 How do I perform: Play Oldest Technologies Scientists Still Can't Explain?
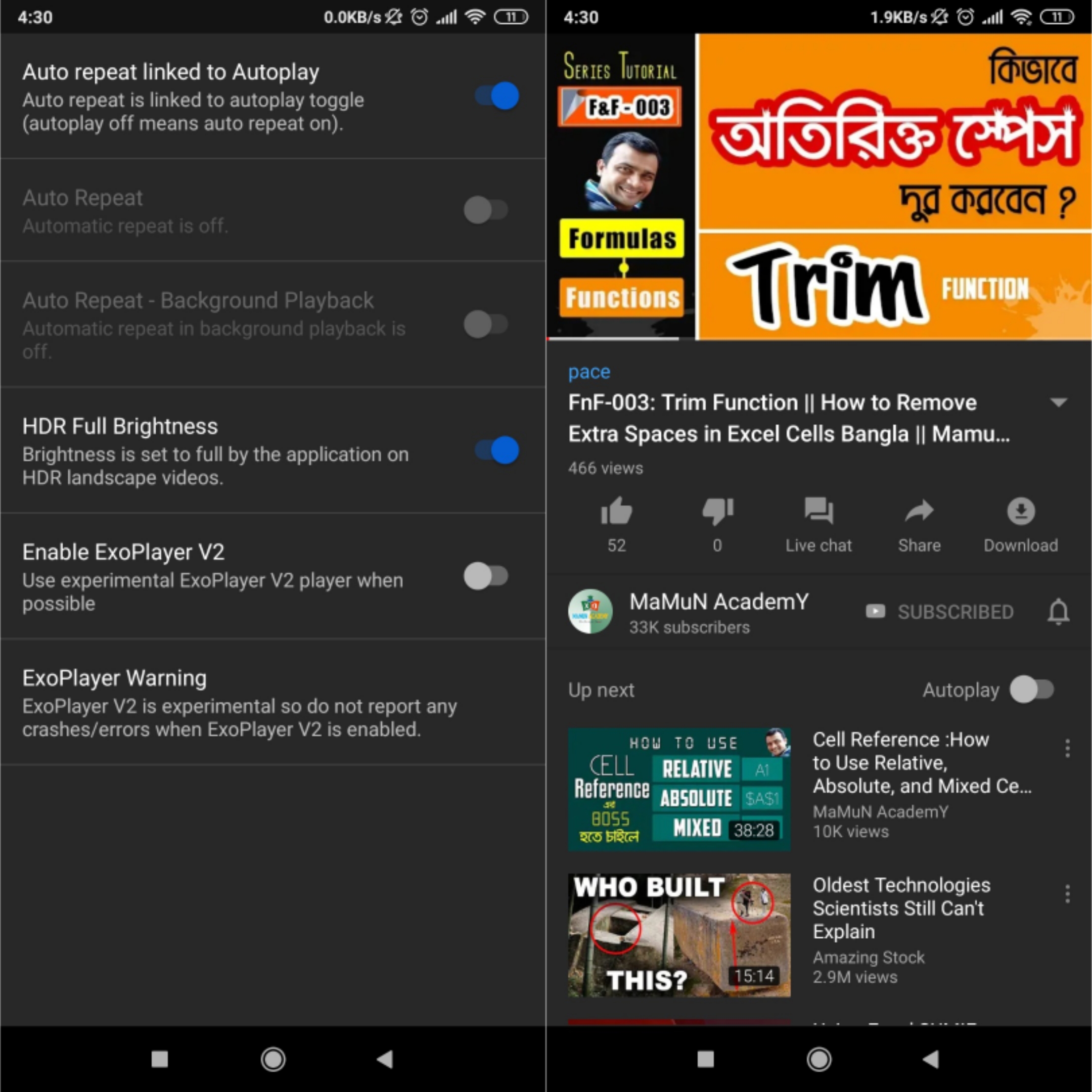point(679,935)
